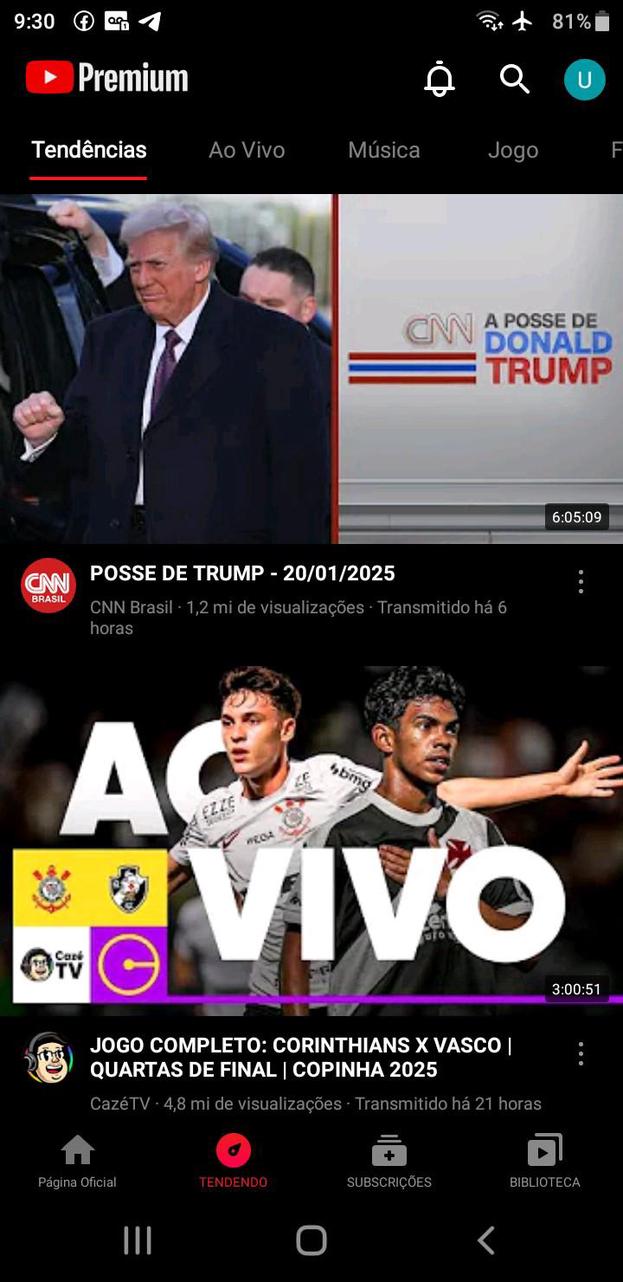The image size is (623, 1282).
Task: Play the Posse de Trump video
Action: [x=311, y=368]
